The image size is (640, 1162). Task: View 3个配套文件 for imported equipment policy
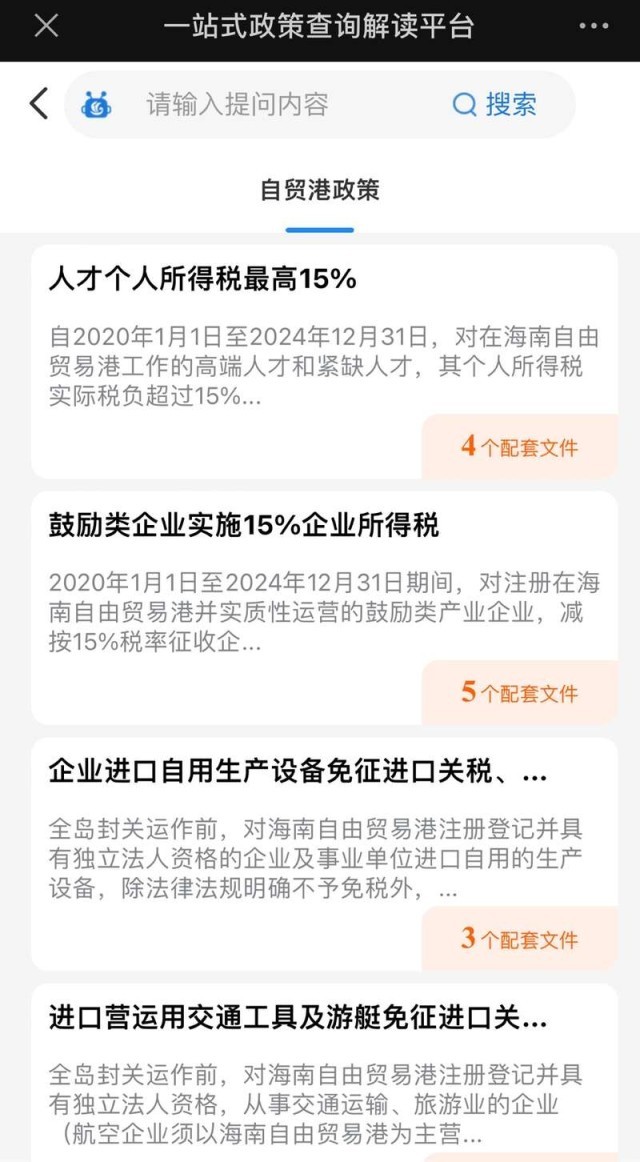pos(520,939)
